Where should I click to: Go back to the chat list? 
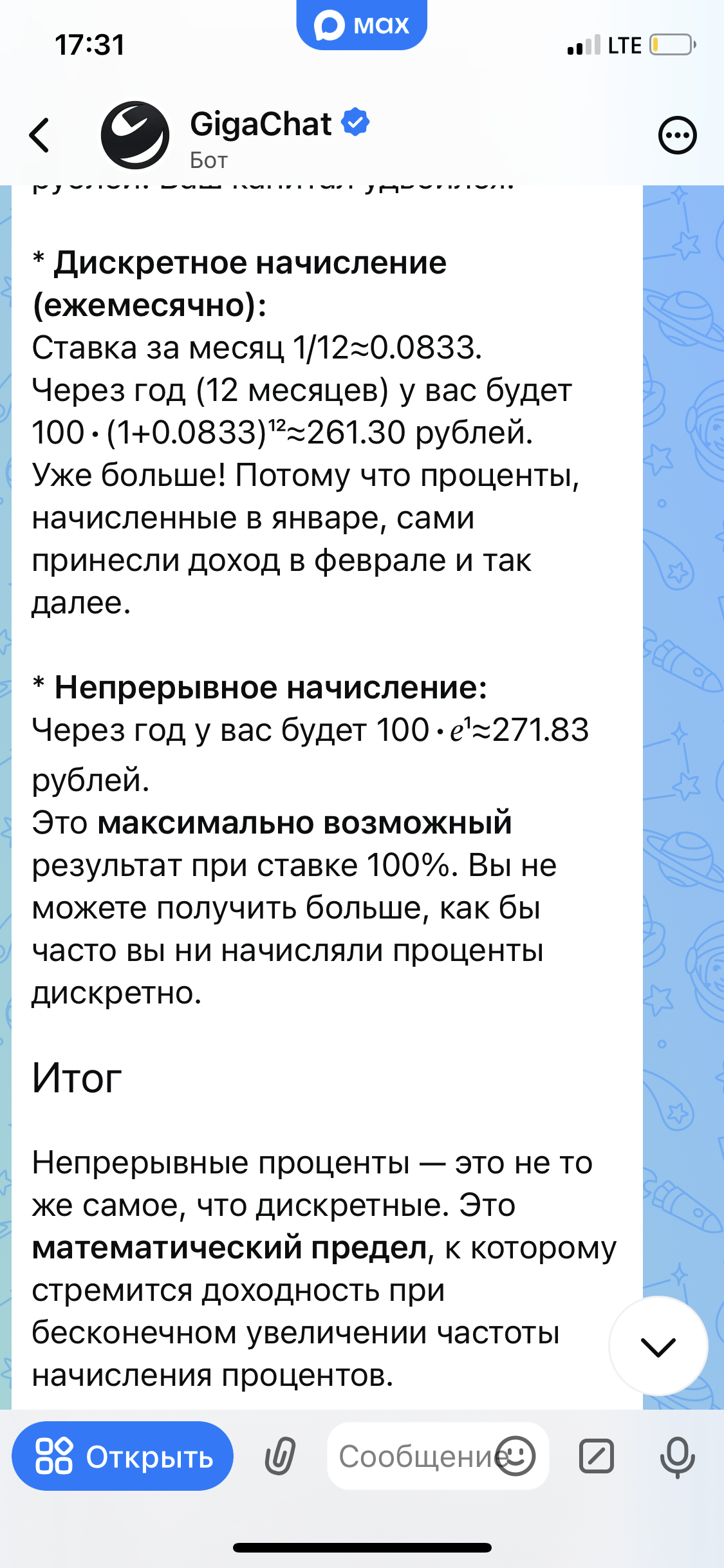click(x=40, y=136)
